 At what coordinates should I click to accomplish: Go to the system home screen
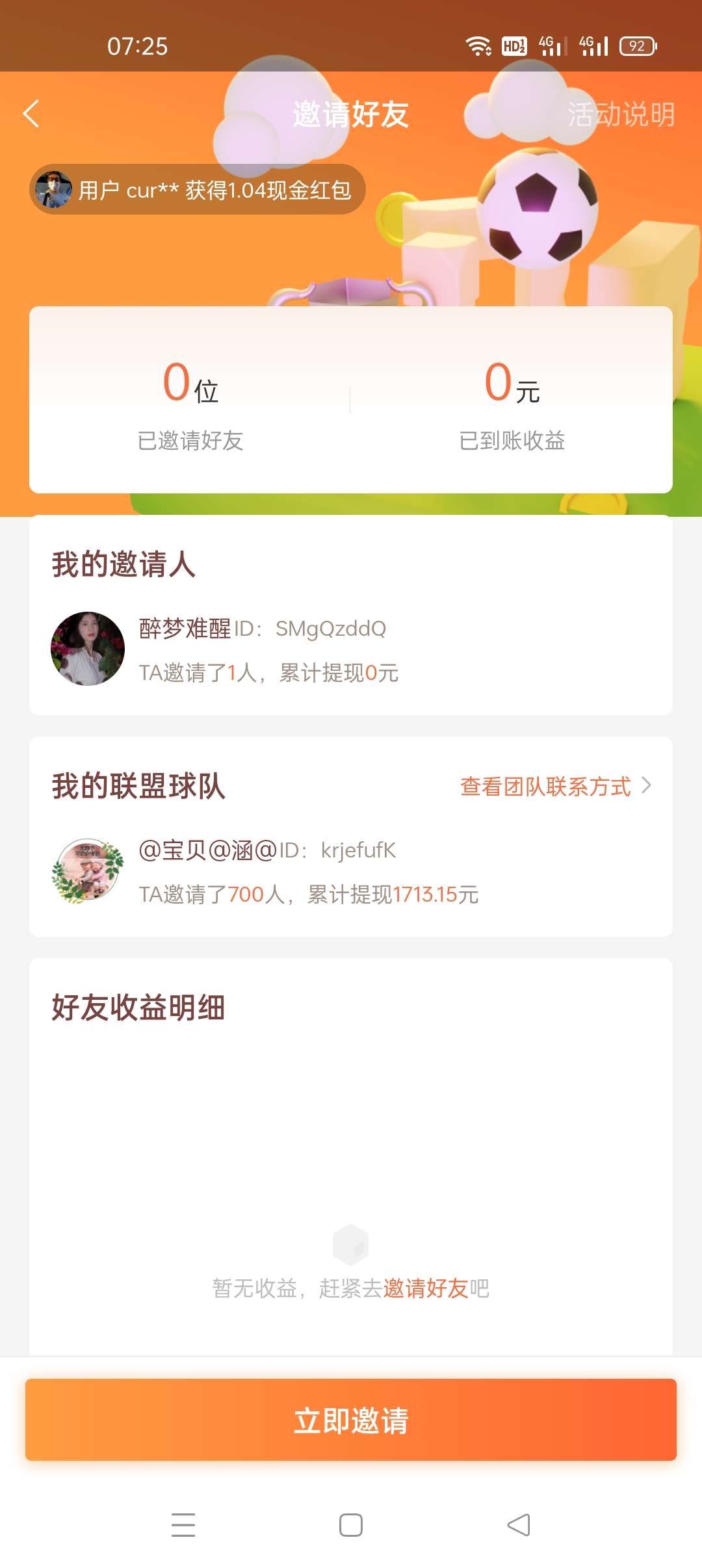pyautogui.click(x=351, y=1524)
